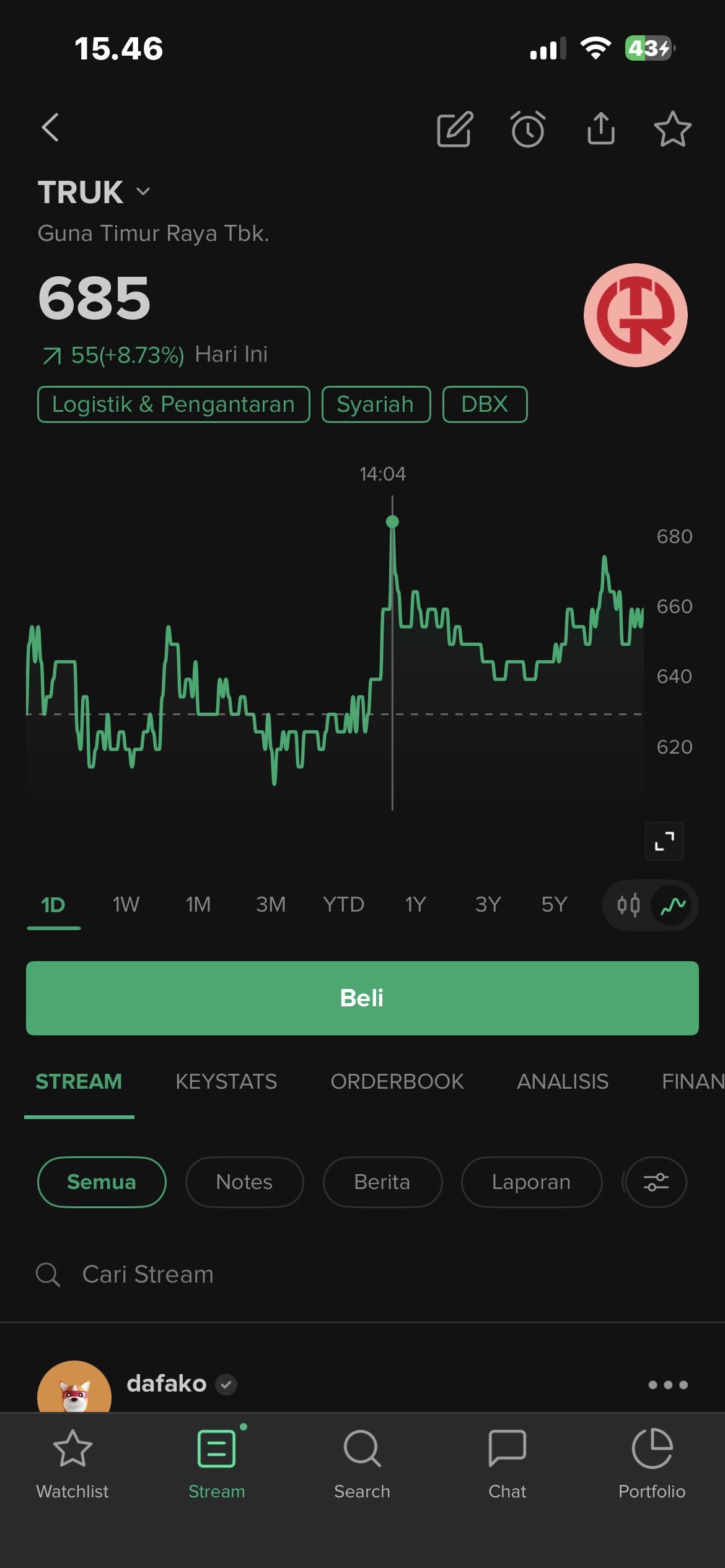Open the stream filter settings icon

click(656, 1182)
